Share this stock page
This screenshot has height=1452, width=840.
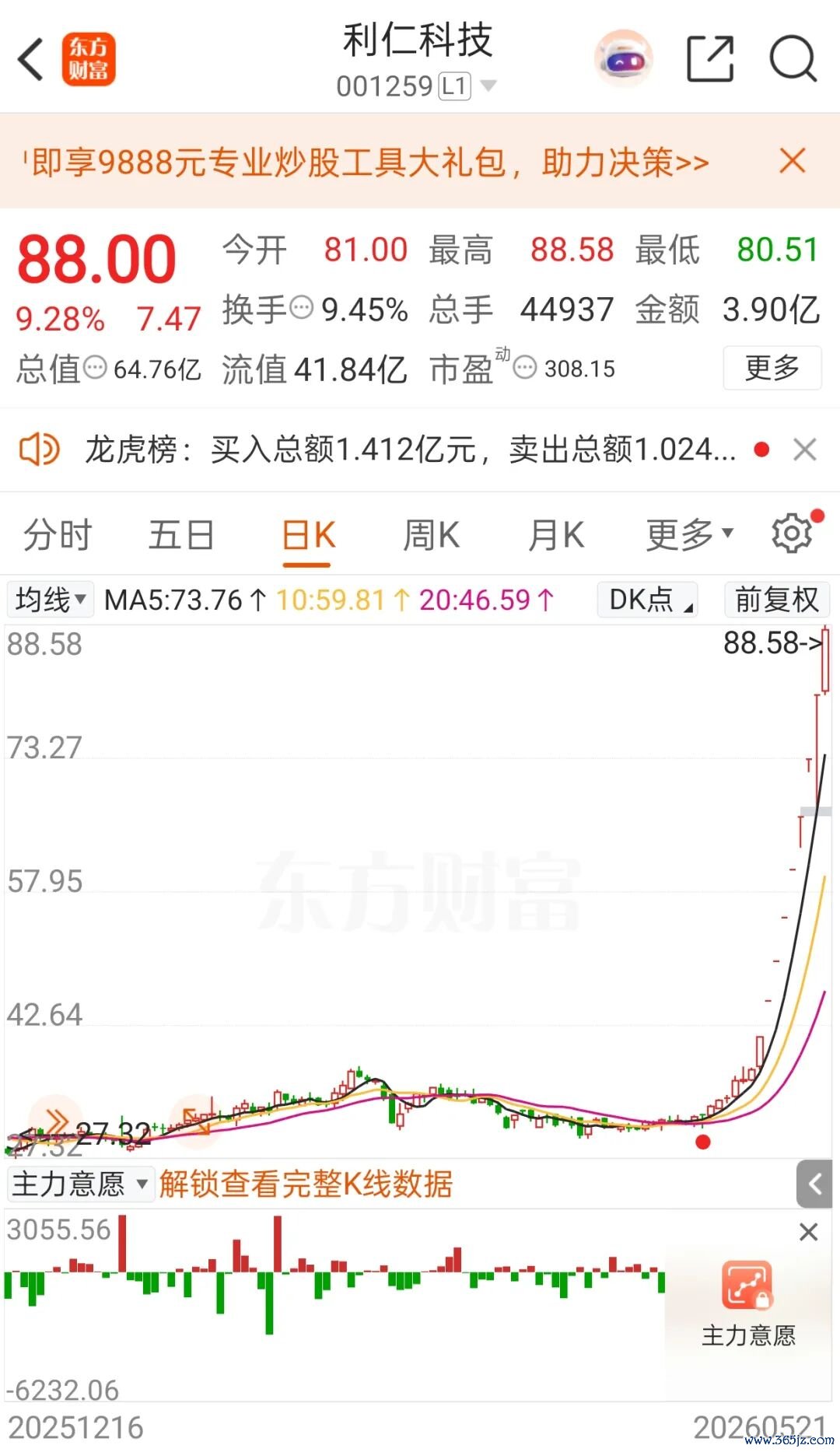[x=710, y=59]
